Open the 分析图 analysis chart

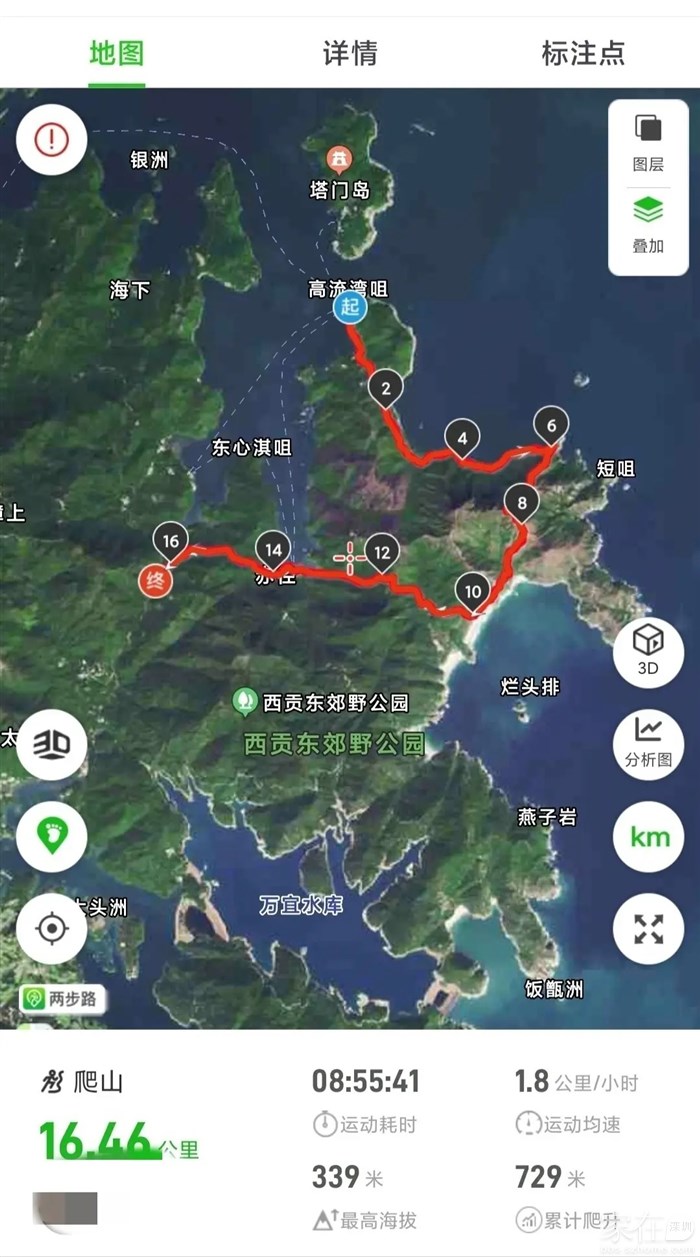point(648,741)
